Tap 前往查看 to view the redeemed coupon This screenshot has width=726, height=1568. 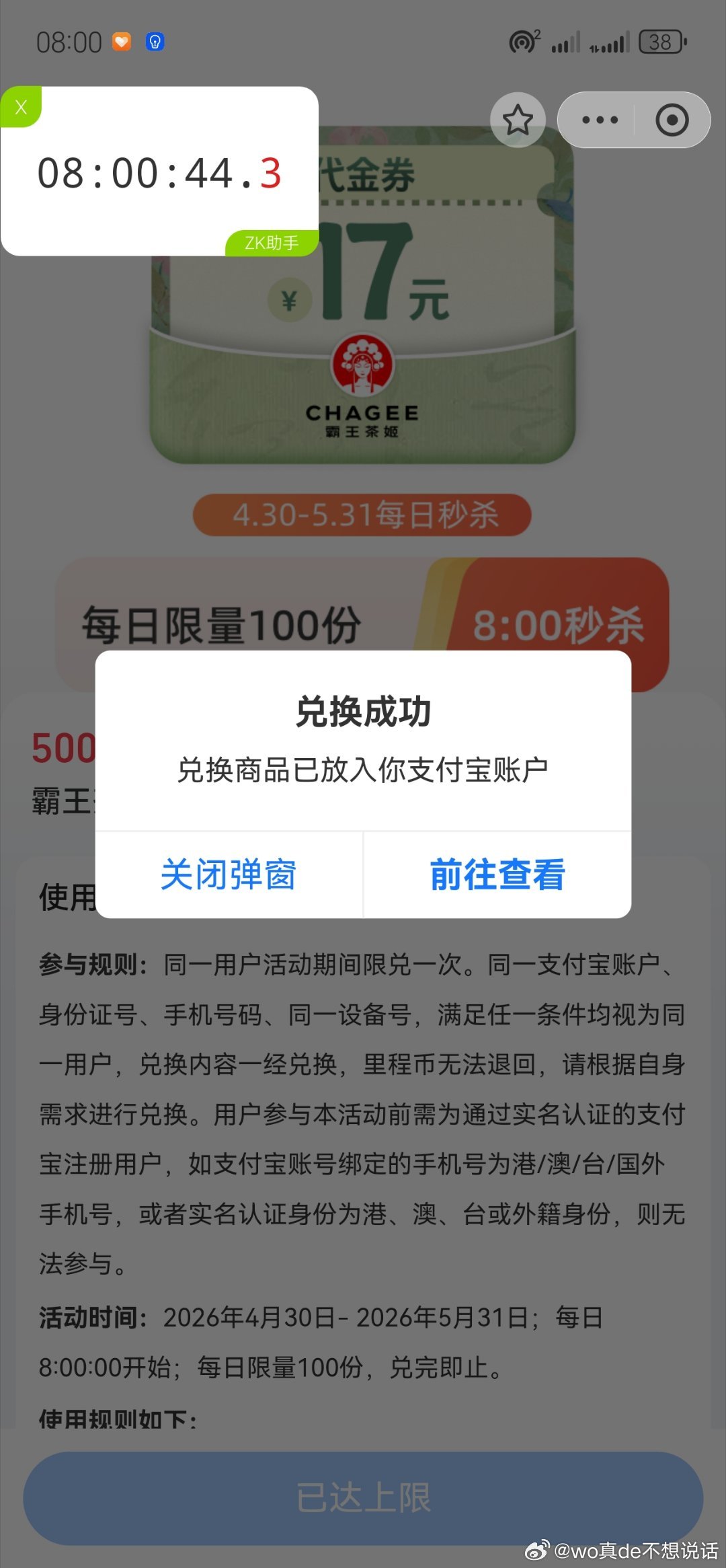tap(497, 874)
